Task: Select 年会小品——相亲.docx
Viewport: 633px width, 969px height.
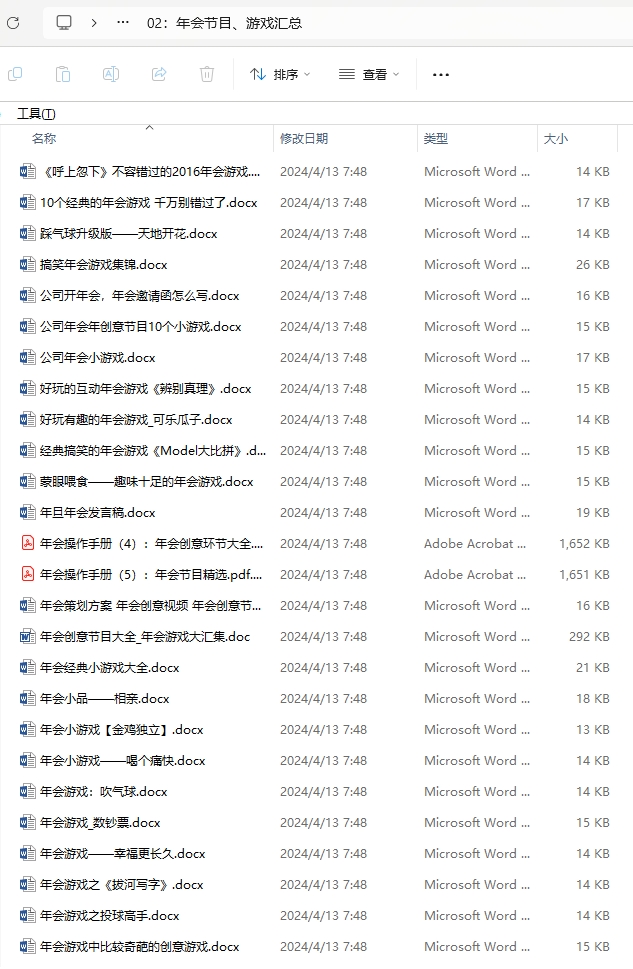Action: [104, 699]
